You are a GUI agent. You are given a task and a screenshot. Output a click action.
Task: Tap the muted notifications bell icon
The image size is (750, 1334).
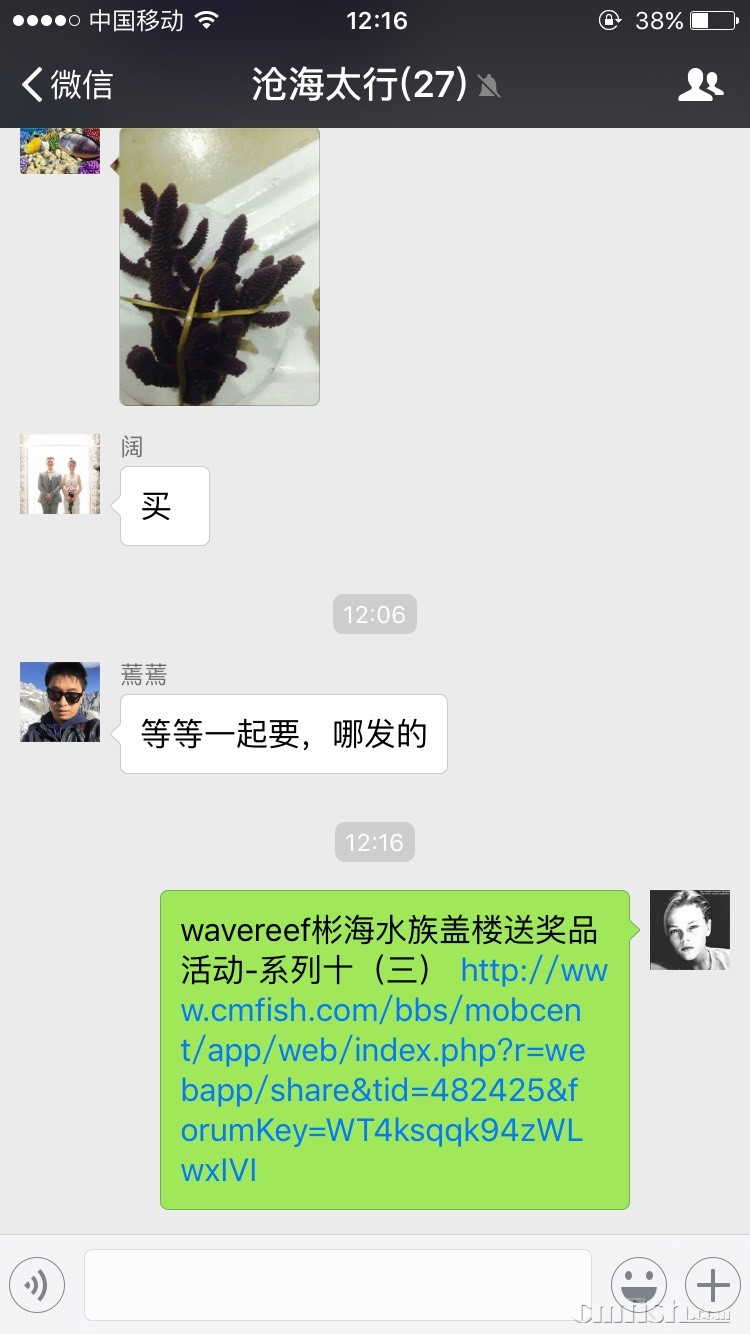point(488,87)
